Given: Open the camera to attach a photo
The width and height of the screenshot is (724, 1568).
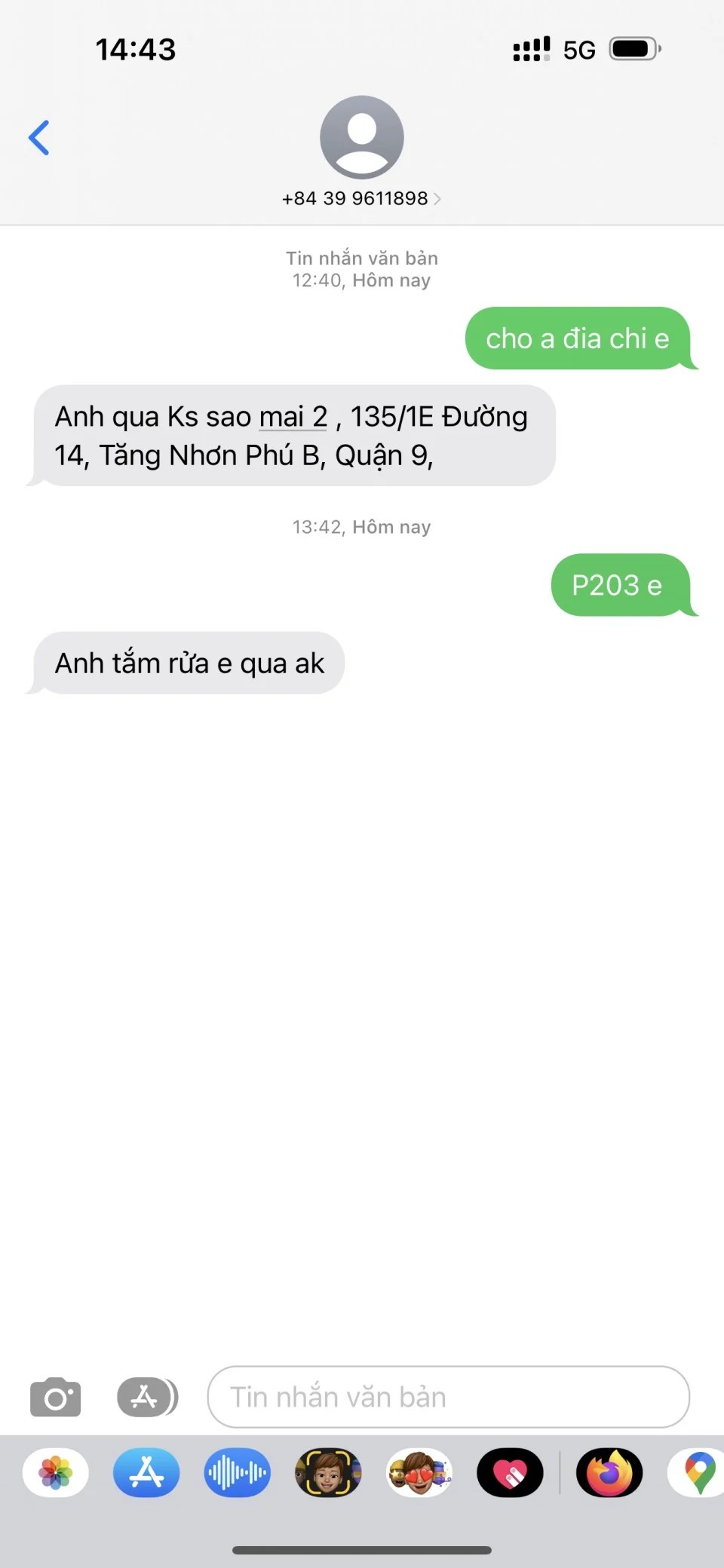Looking at the screenshot, I should 55,1397.
